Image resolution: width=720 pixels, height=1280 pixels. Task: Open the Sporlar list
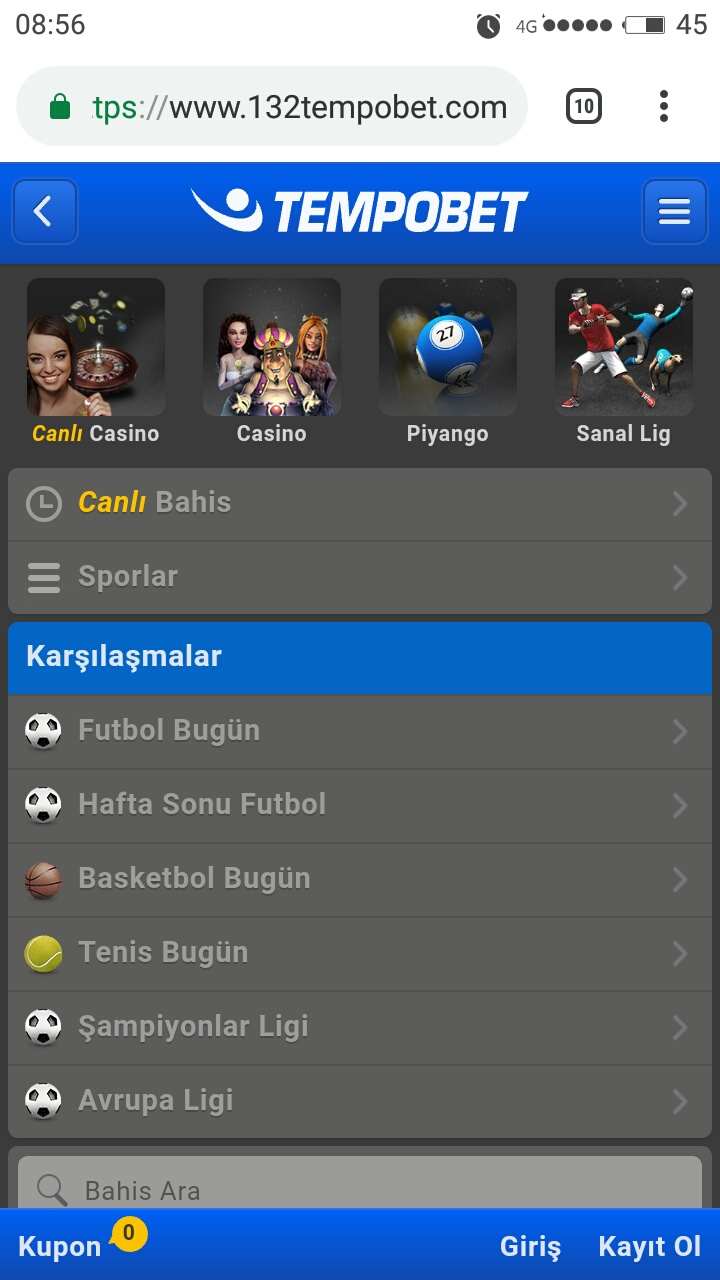click(358, 577)
